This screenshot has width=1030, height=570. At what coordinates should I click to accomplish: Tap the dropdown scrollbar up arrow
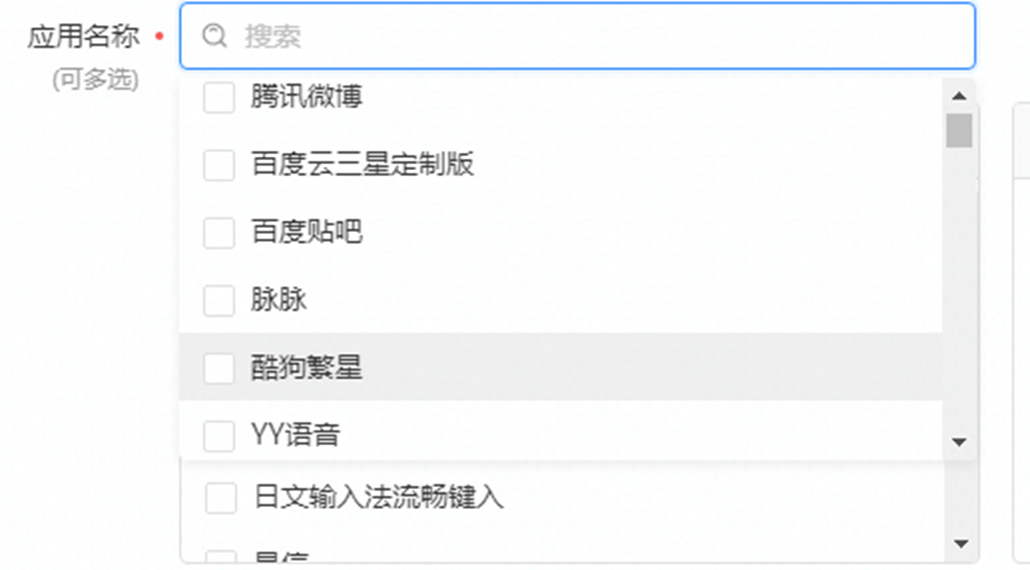959,96
